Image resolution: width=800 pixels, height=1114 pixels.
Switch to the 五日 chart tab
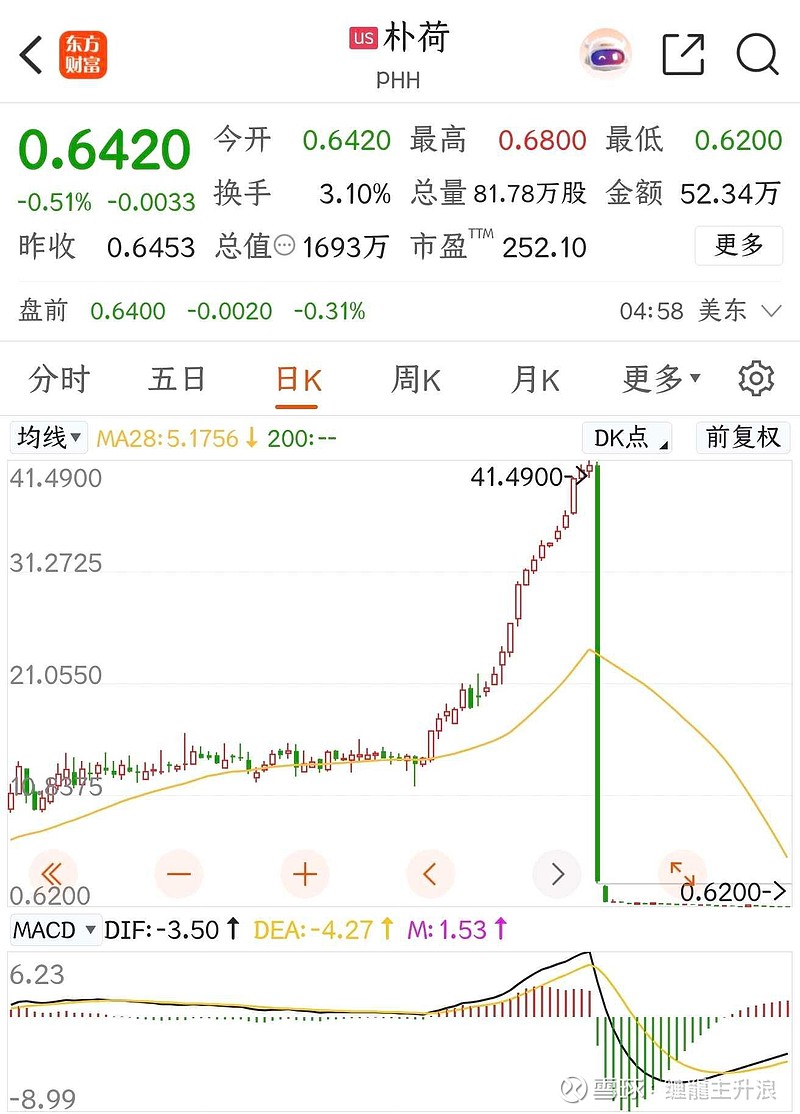(177, 379)
